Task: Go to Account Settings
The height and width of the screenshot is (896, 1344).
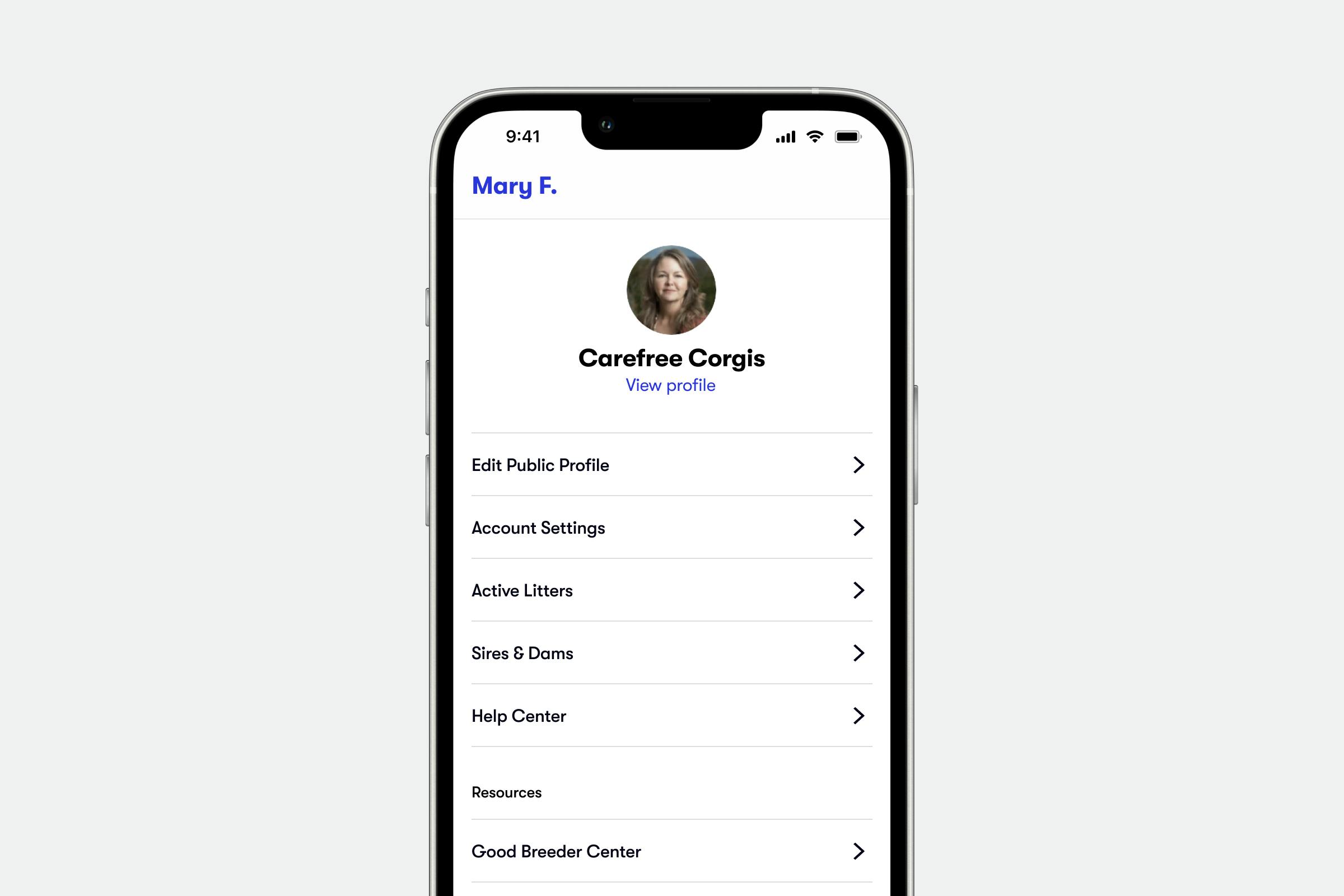Action: coord(671,528)
